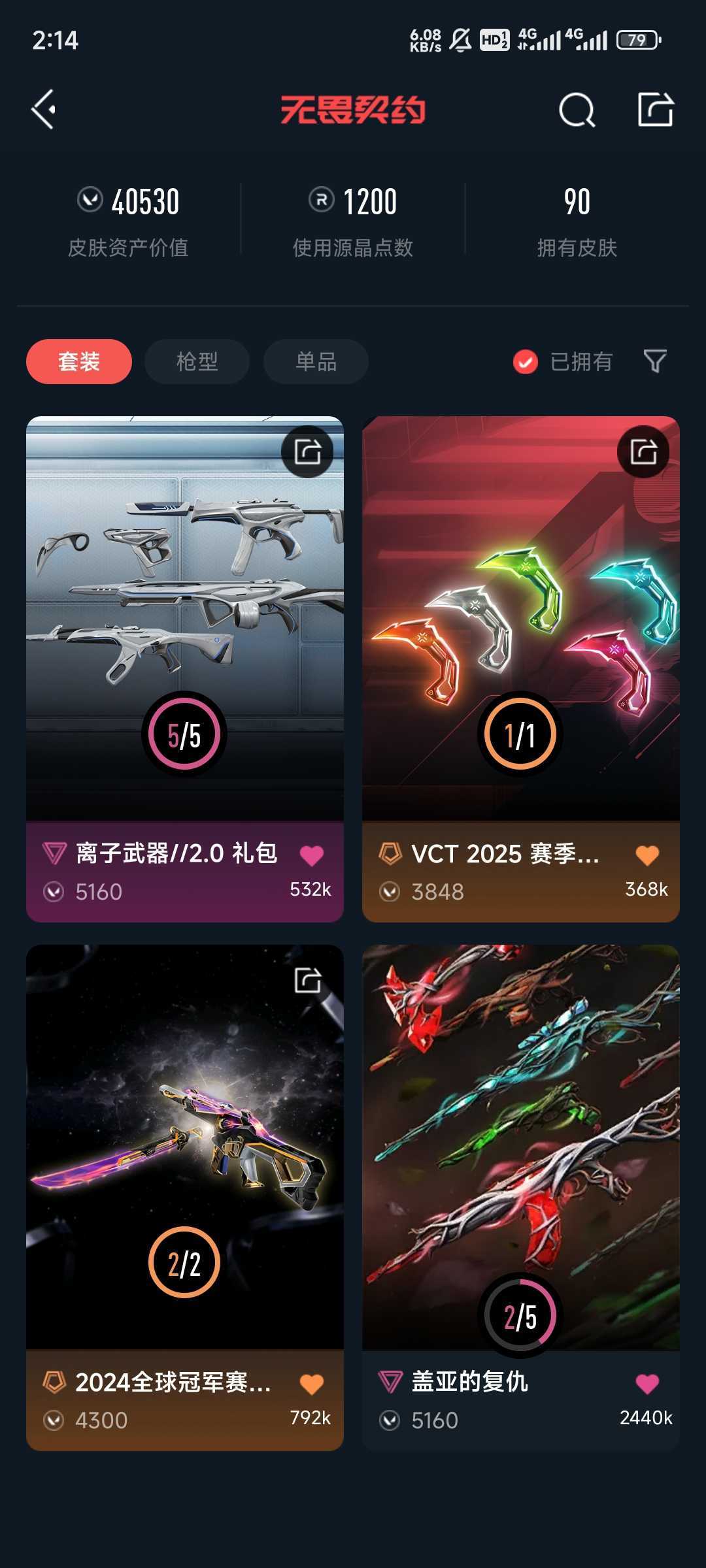
Task: Like the VCT 2025 赛季 bundle
Action: coord(647,855)
